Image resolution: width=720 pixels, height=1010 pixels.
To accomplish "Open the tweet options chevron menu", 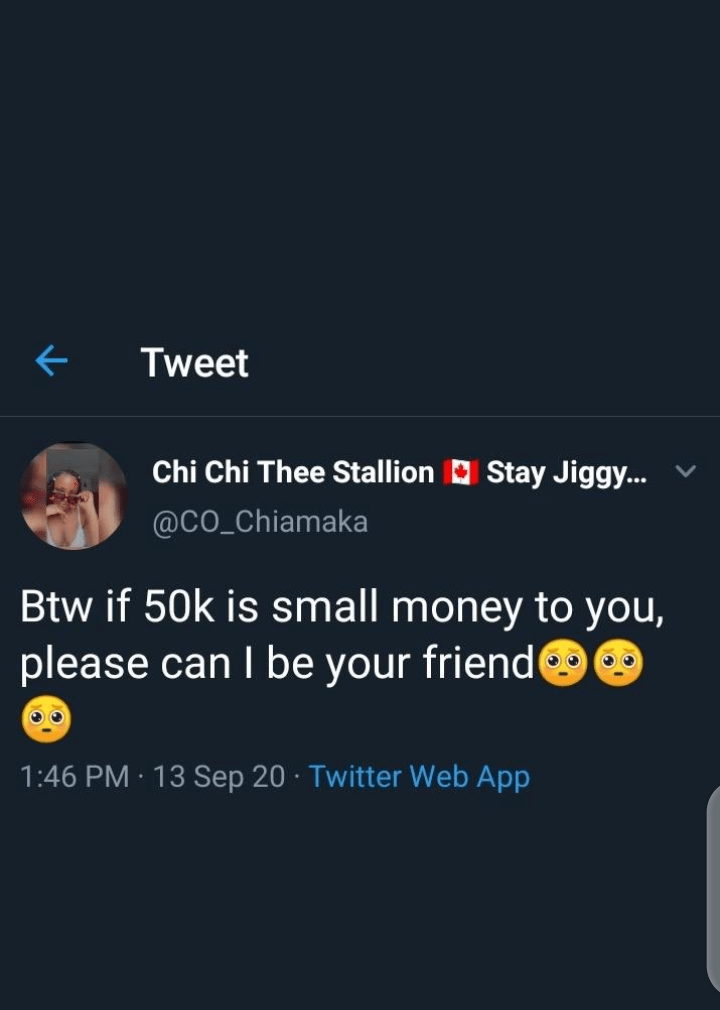I will click(685, 471).
